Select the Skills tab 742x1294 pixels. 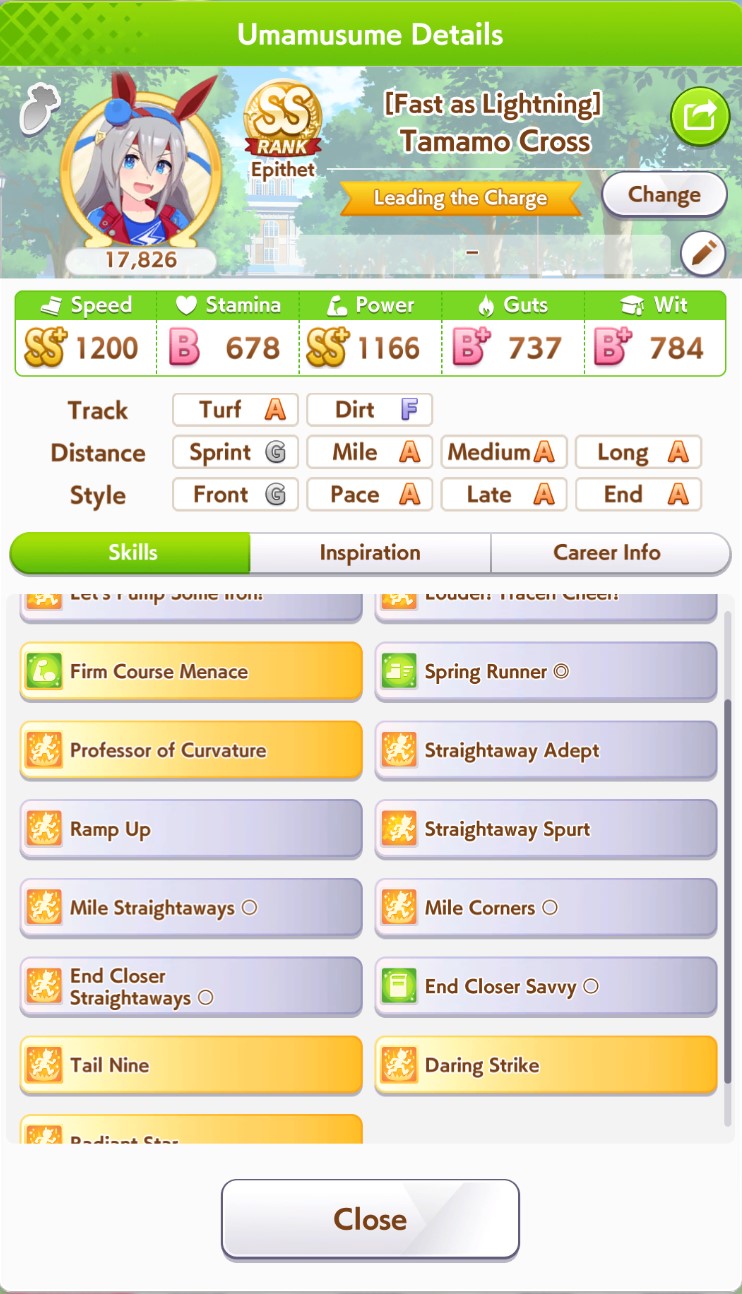132,552
